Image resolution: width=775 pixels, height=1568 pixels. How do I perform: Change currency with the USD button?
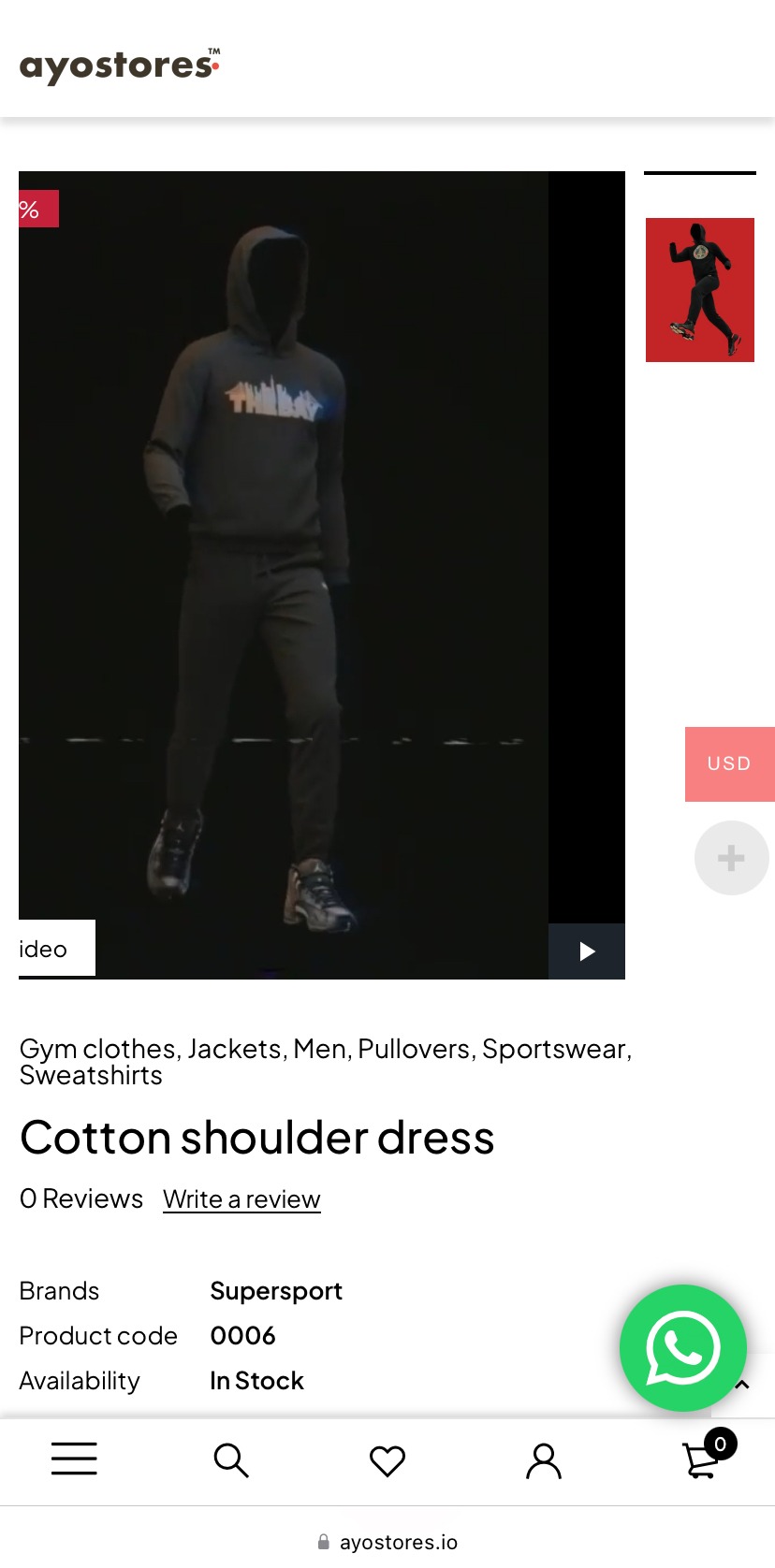point(729,763)
